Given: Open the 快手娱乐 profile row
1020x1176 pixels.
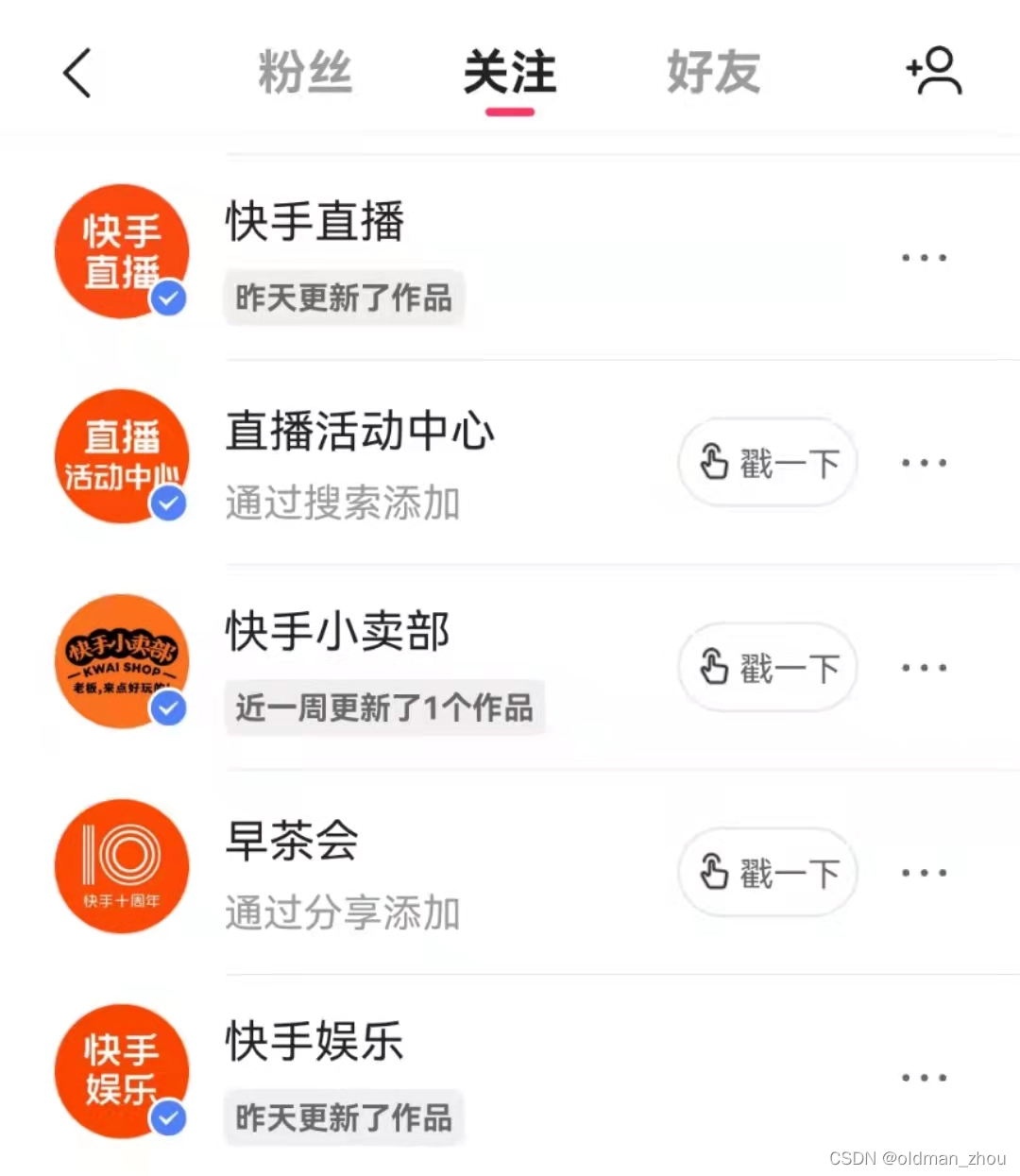Looking at the screenshot, I should tap(314, 1042).
